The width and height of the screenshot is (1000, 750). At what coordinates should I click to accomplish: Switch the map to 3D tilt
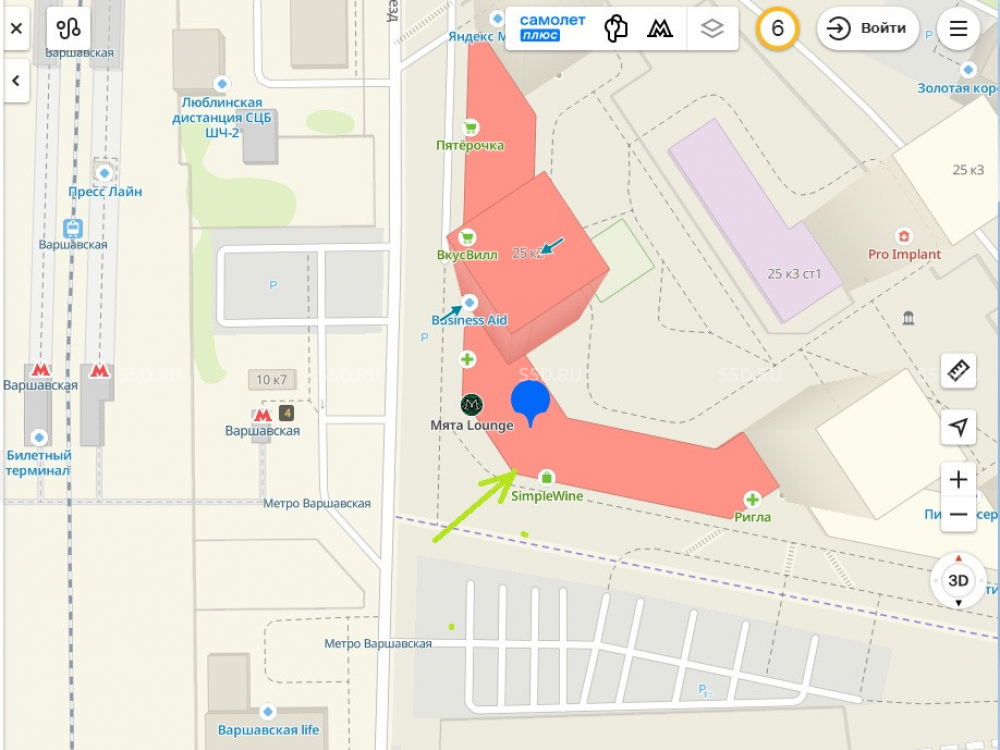coord(958,581)
